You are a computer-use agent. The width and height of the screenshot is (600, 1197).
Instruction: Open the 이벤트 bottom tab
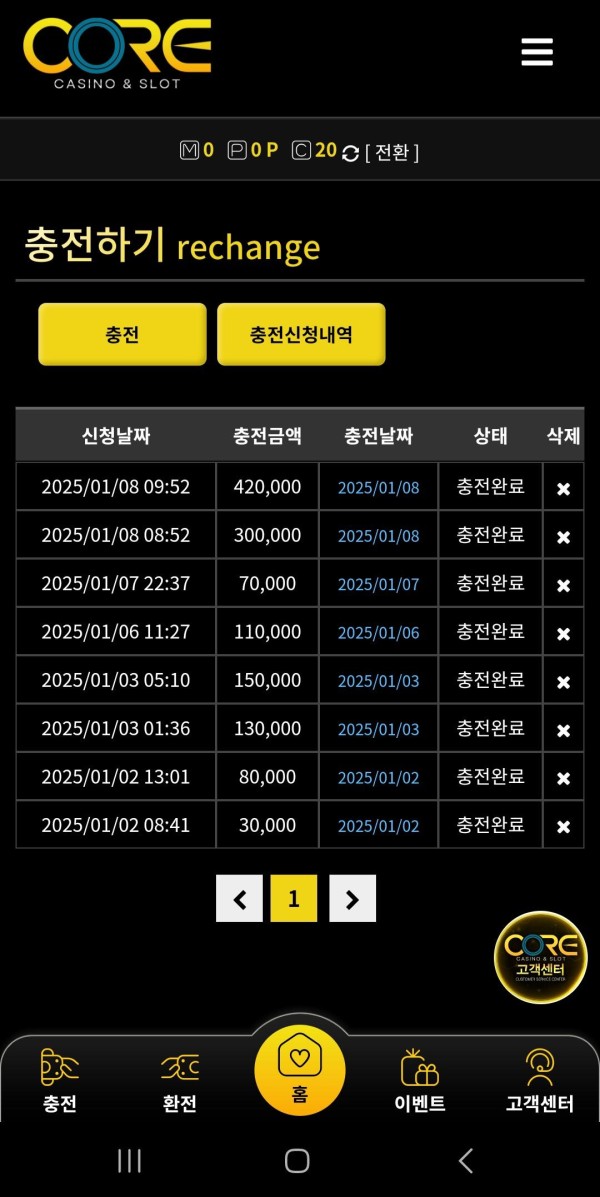click(419, 1082)
